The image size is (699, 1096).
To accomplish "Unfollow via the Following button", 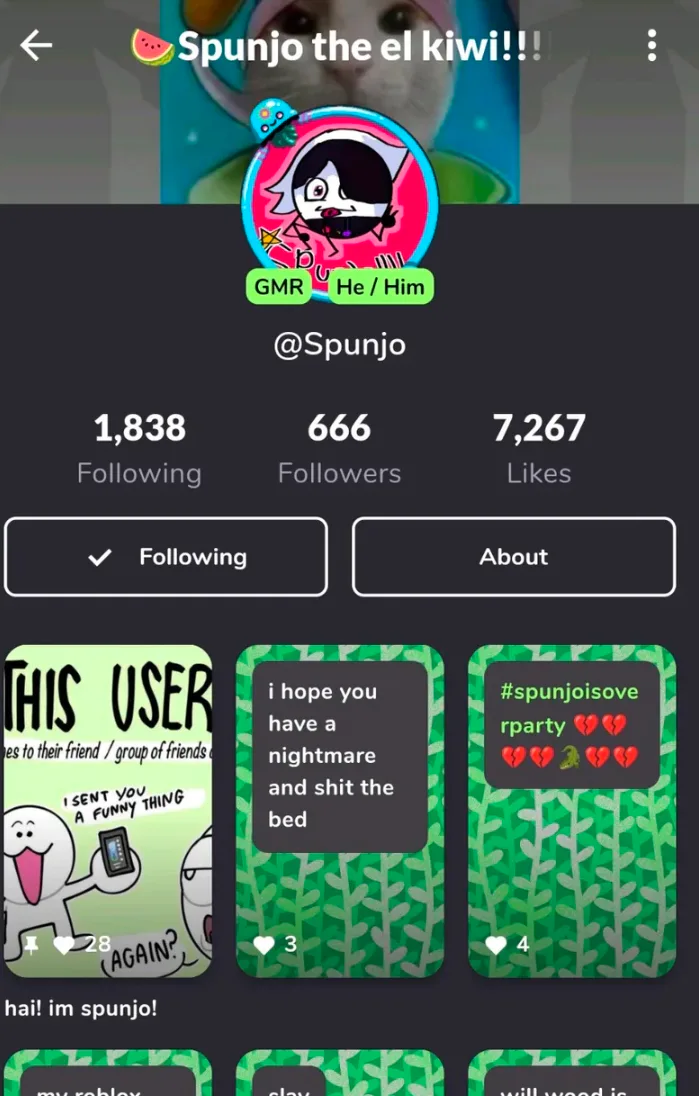I will tap(166, 556).
